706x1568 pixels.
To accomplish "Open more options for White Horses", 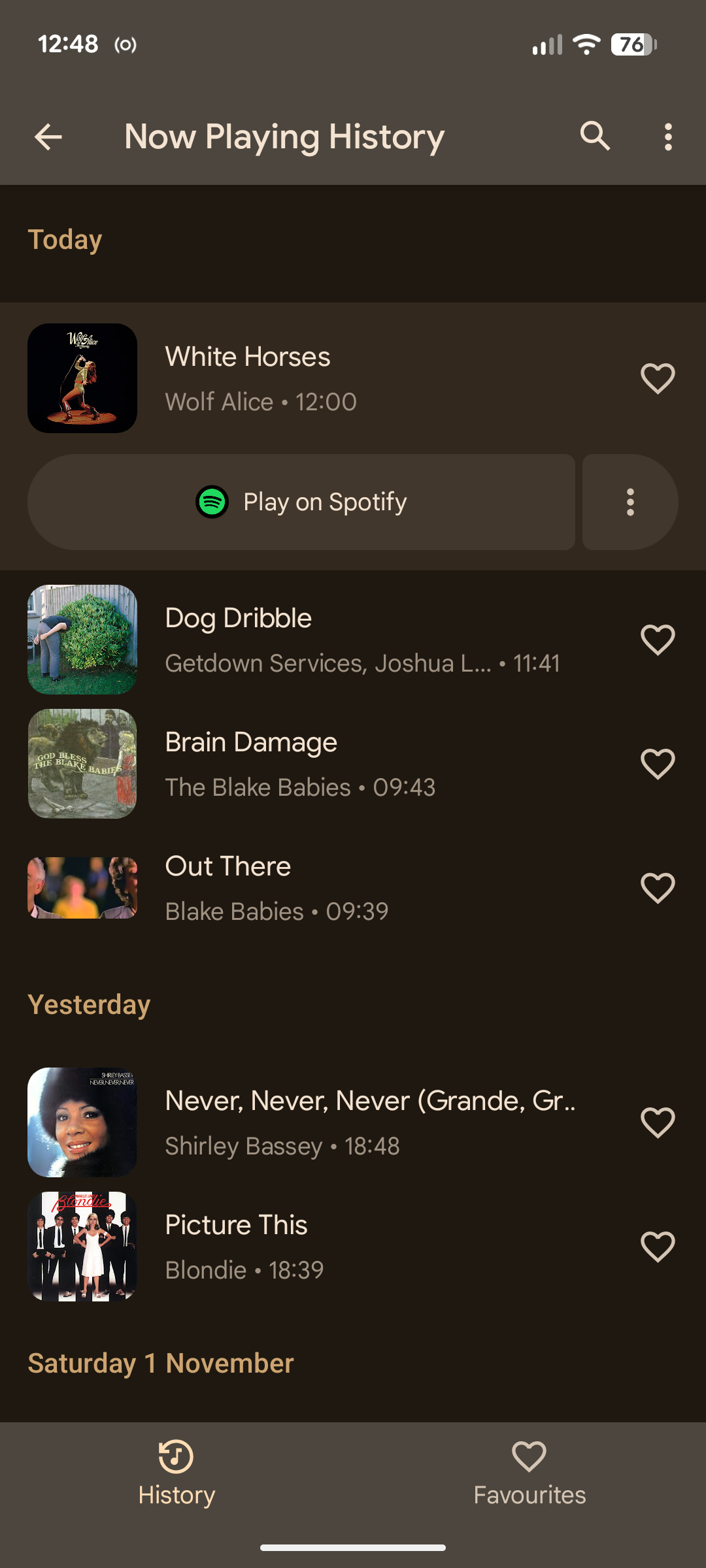I will [630, 502].
